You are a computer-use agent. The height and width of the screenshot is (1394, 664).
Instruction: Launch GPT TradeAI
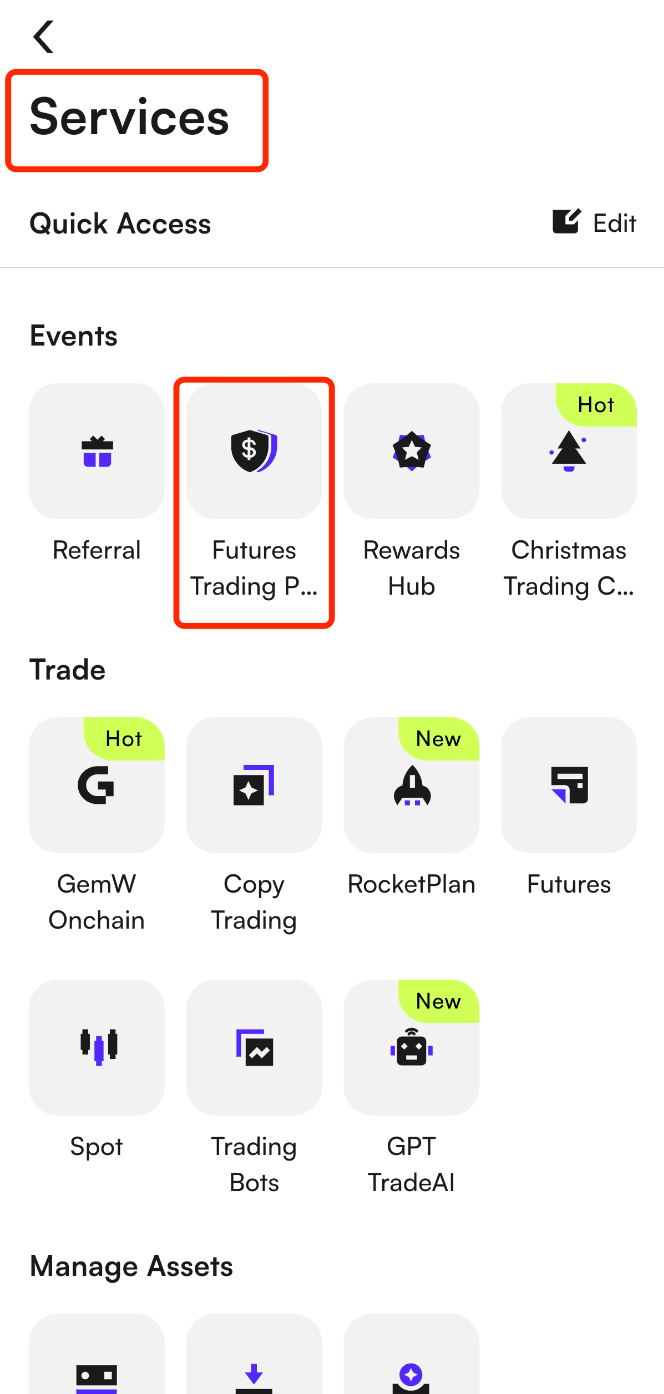point(411,1047)
